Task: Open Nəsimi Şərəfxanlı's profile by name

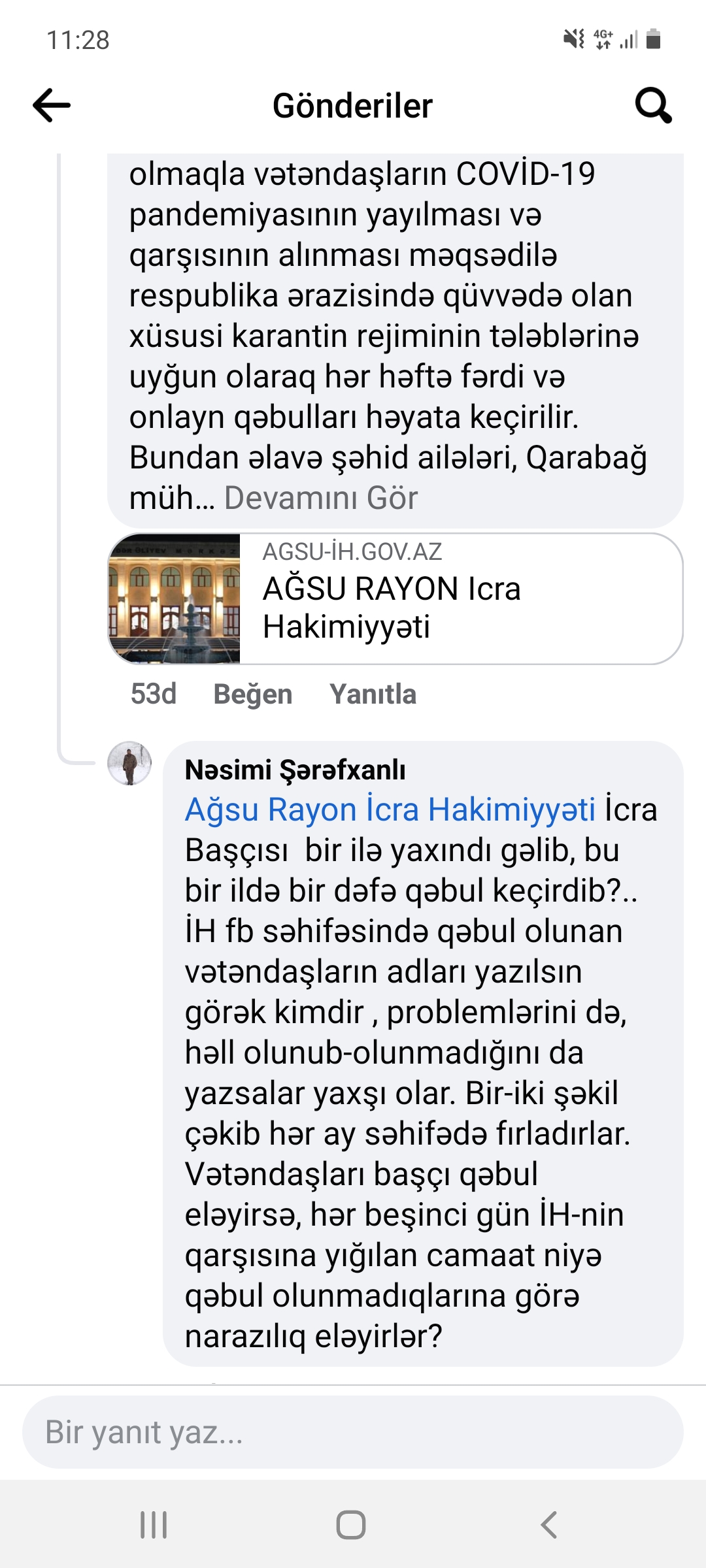Action: (295, 770)
